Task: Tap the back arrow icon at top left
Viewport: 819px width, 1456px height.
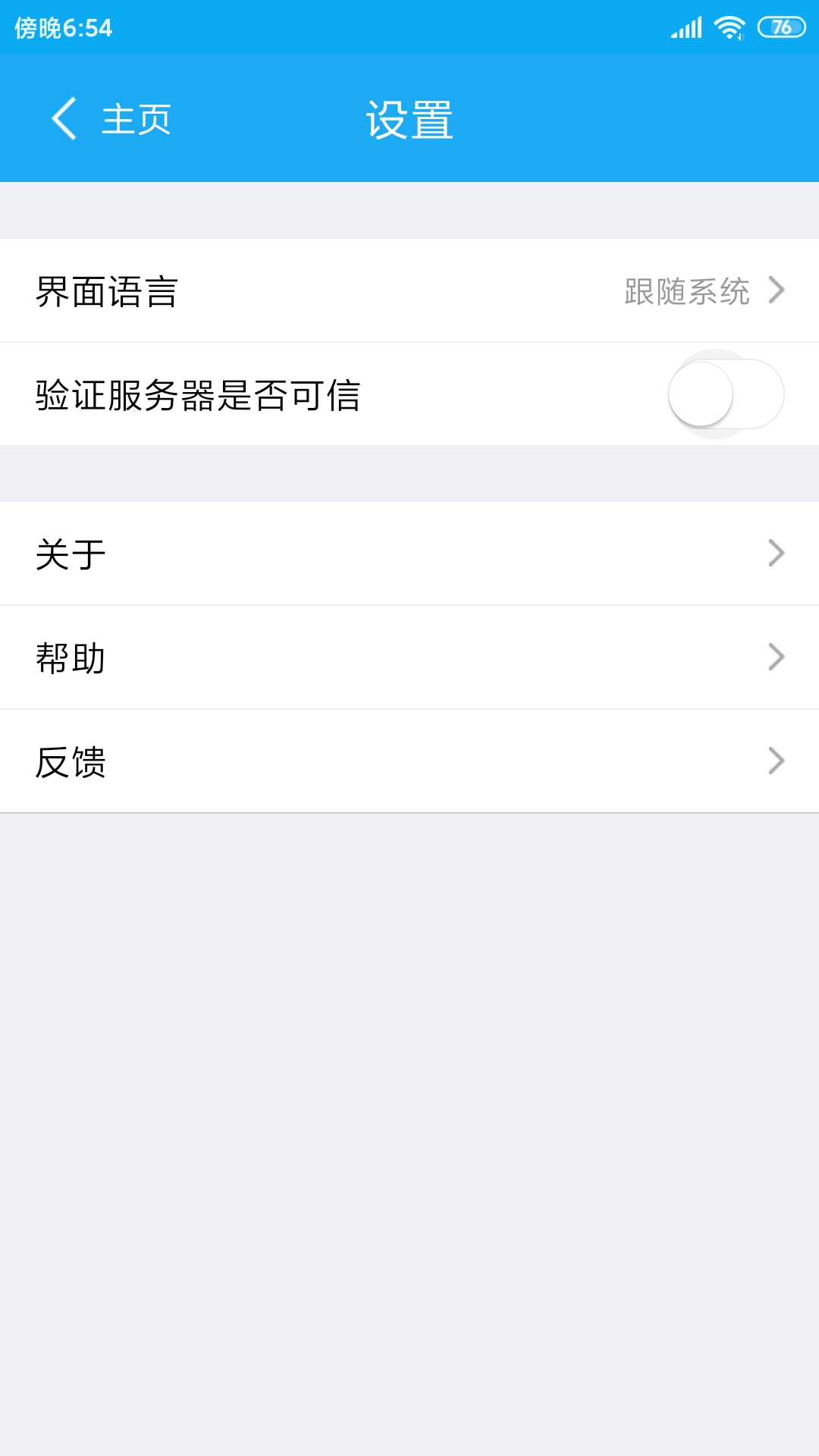Action: coord(64,118)
